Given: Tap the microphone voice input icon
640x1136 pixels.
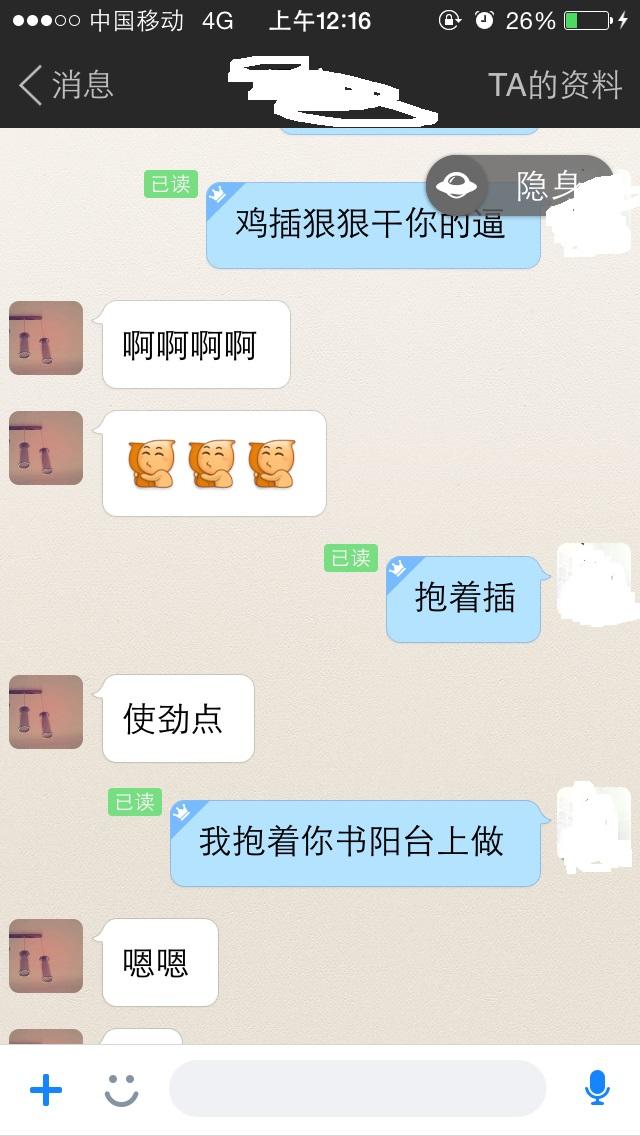Looking at the screenshot, I should [597, 1088].
